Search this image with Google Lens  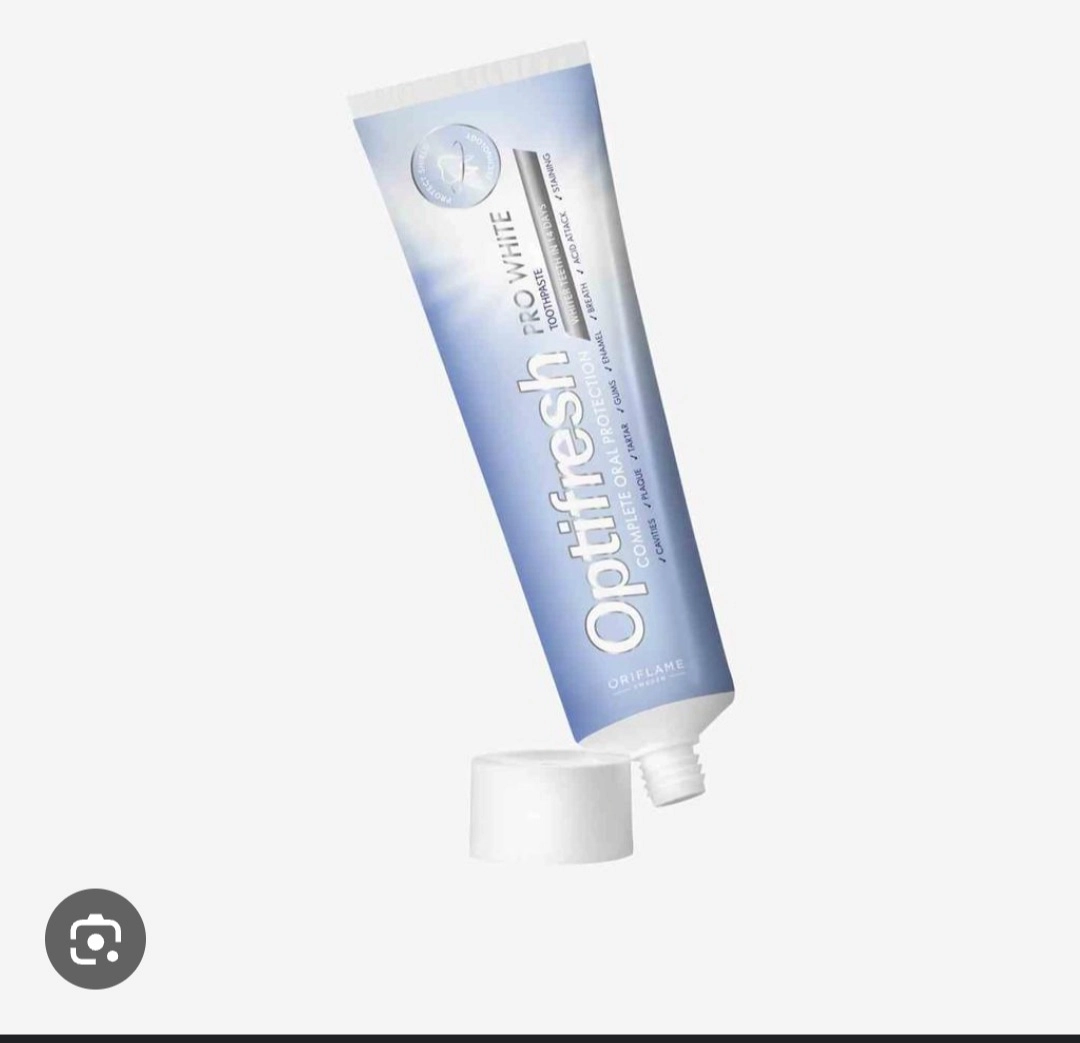click(x=95, y=939)
